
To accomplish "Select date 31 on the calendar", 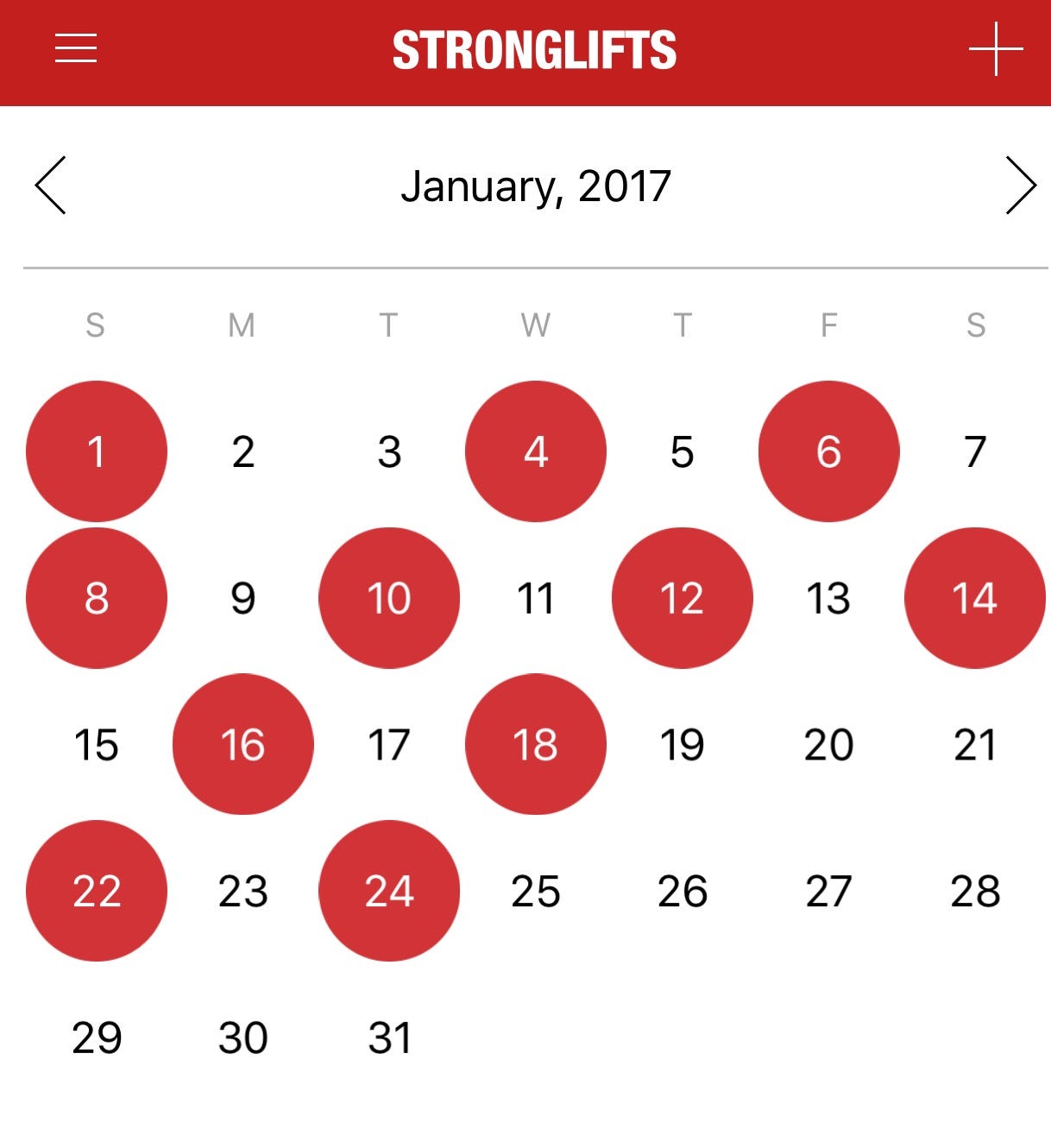I will coord(389,1038).
